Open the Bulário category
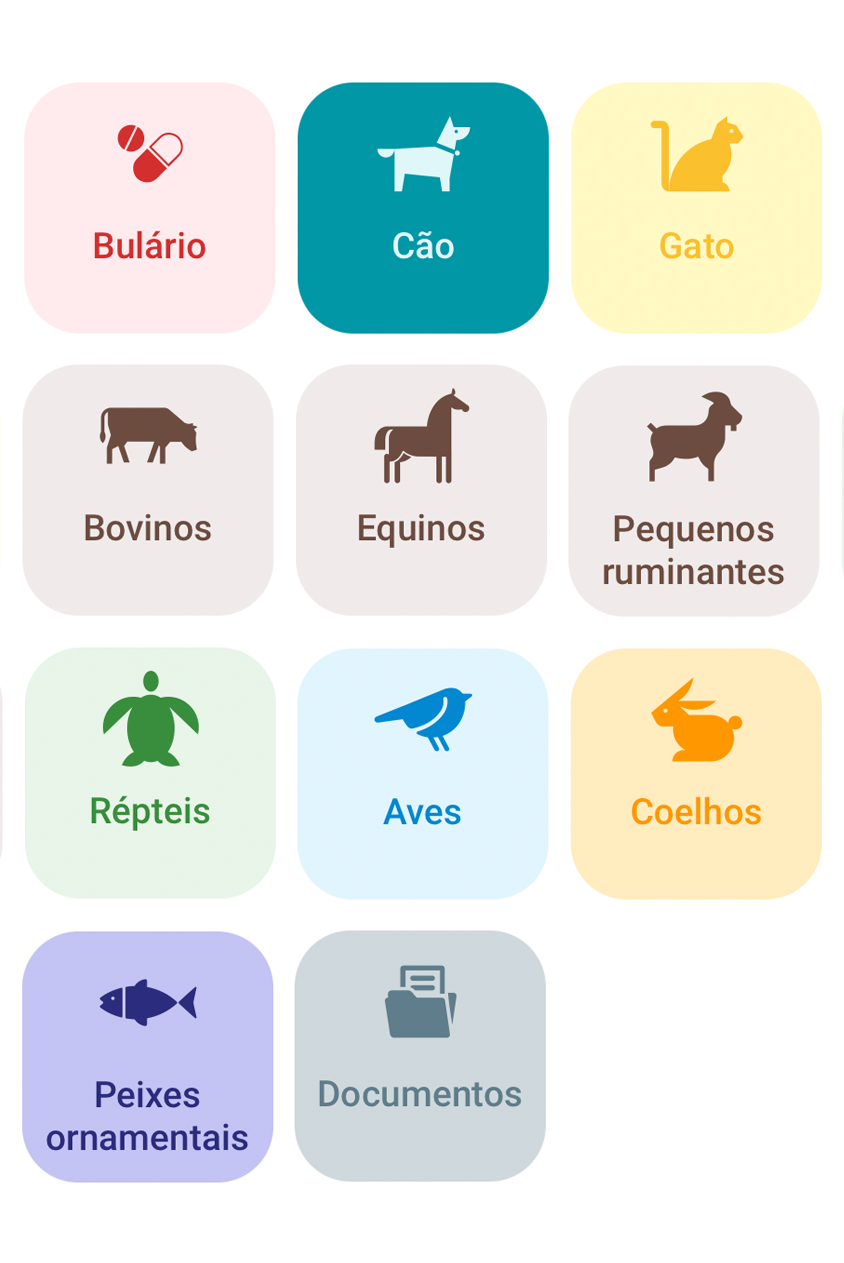Viewport: 844px width, 1263px height. tap(149, 205)
